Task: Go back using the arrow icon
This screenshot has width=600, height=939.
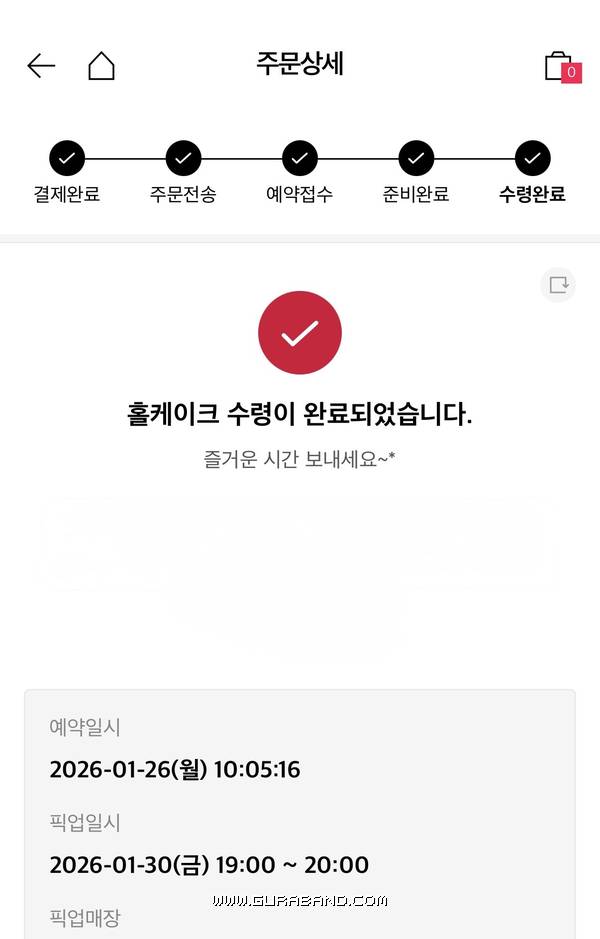Action: (x=41, y=66)
